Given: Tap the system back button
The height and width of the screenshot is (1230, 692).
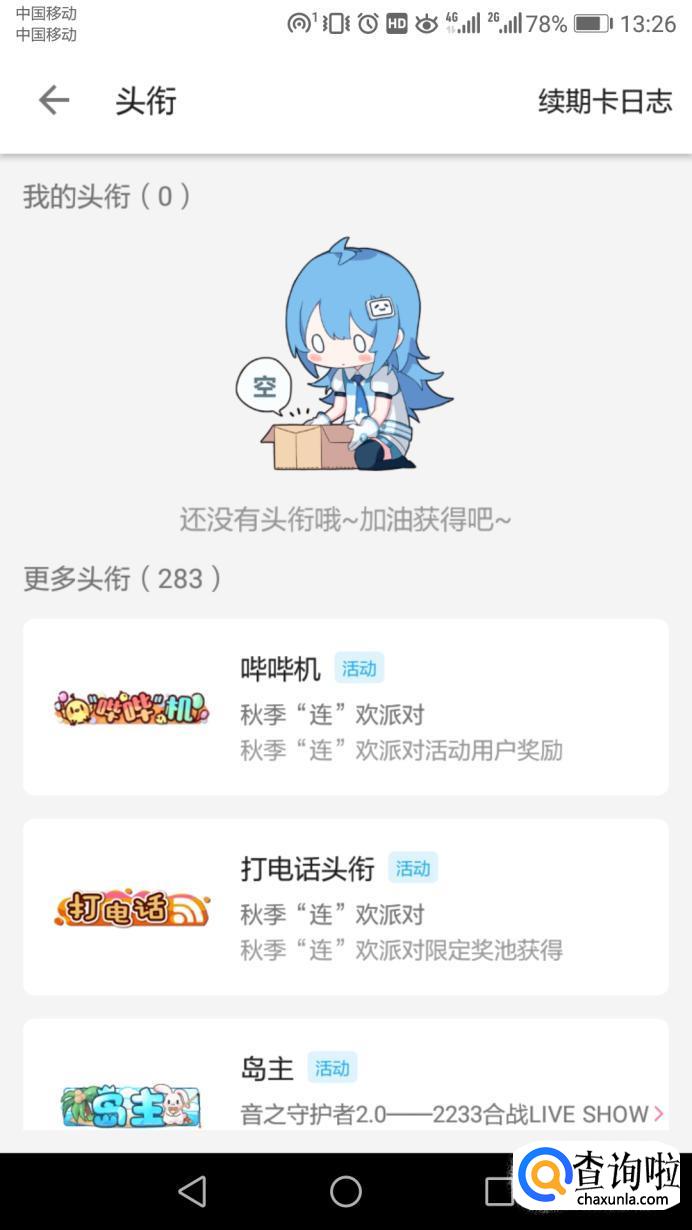Looking at the screenshot, I should 191,1191.
